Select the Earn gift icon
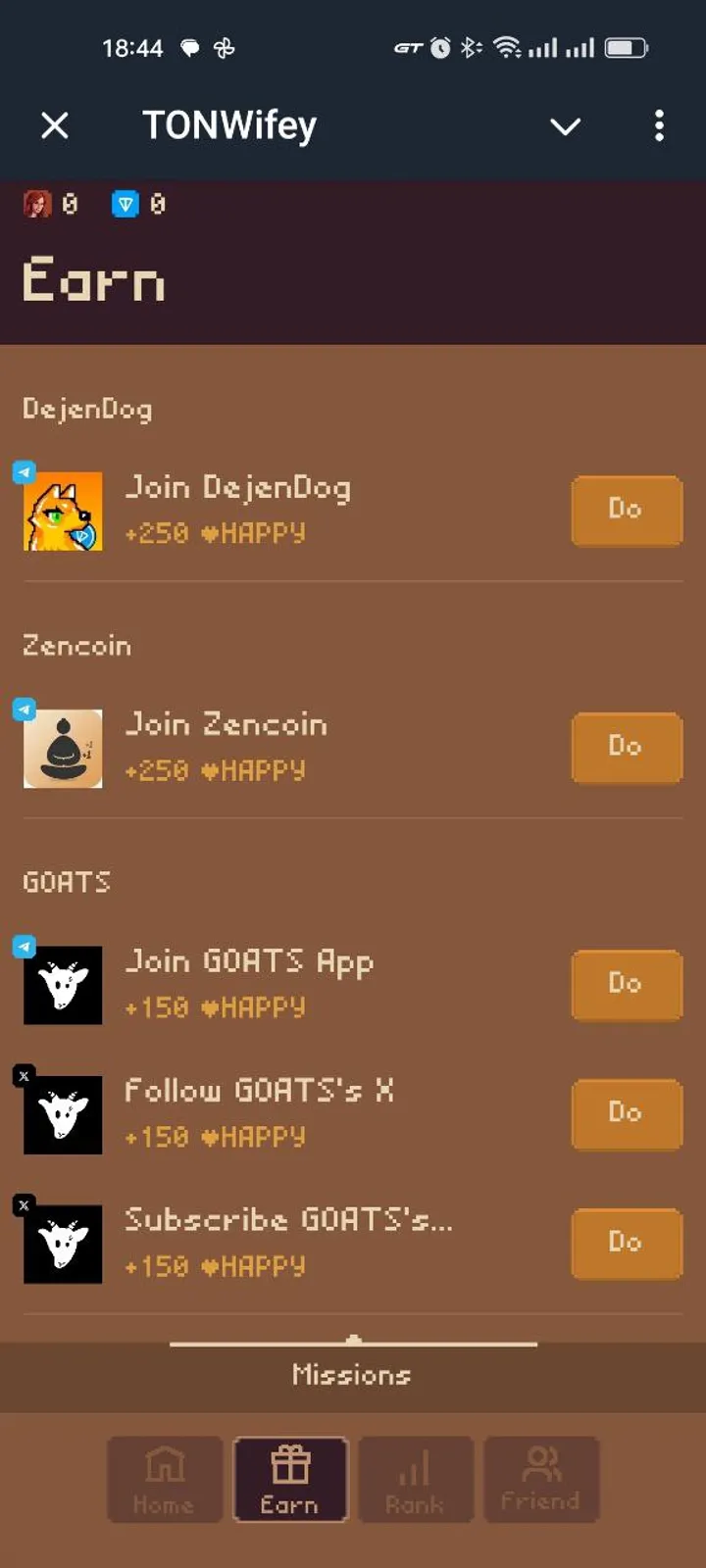706x1568 pixels. tap(289, 1480)
